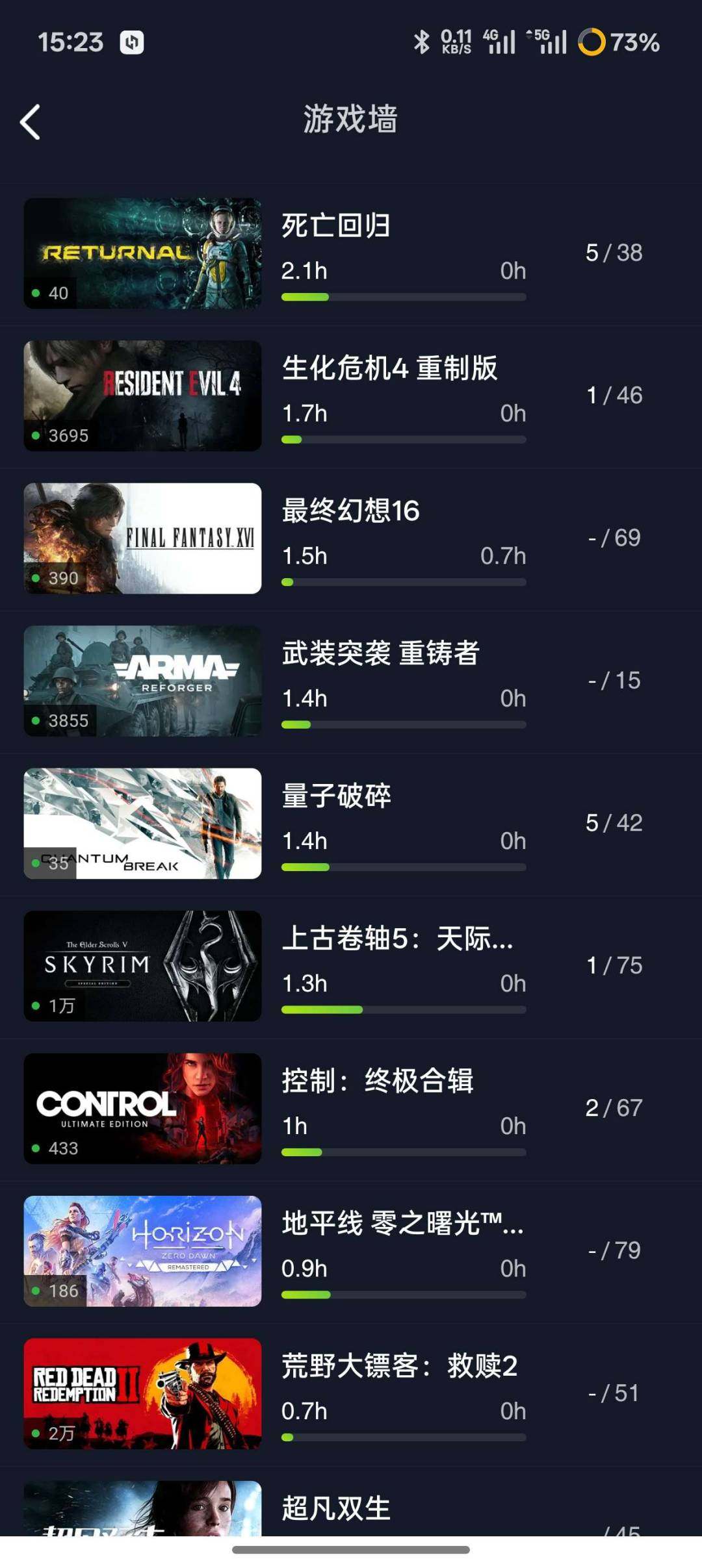This screenshot has width=702, height=1568.
Task: Click the playtime progress bar of 上古卷轴5
Action: (x=403, y=1009)
